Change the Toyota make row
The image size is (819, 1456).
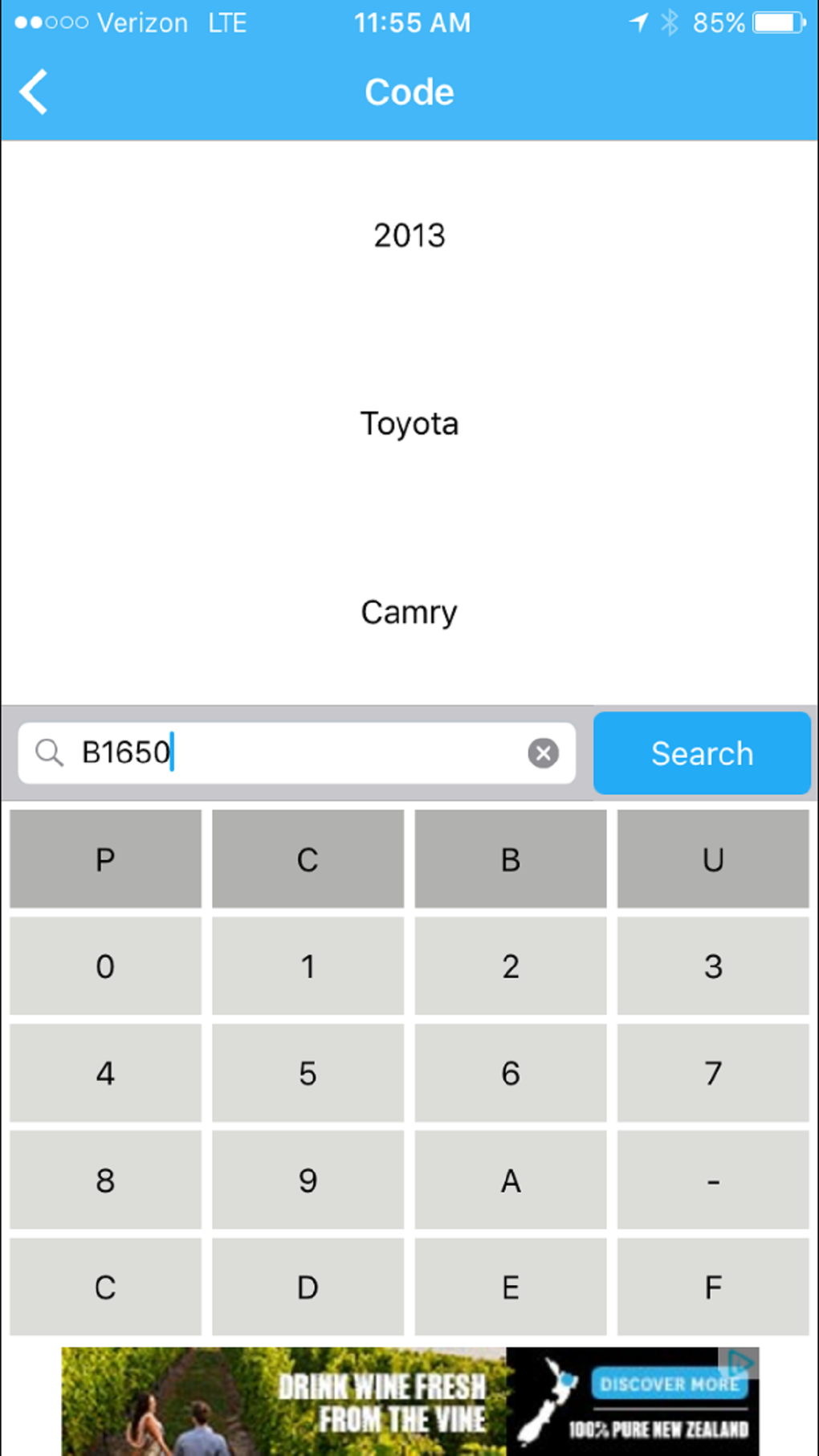pyautogui.click(x=409, y=423)
